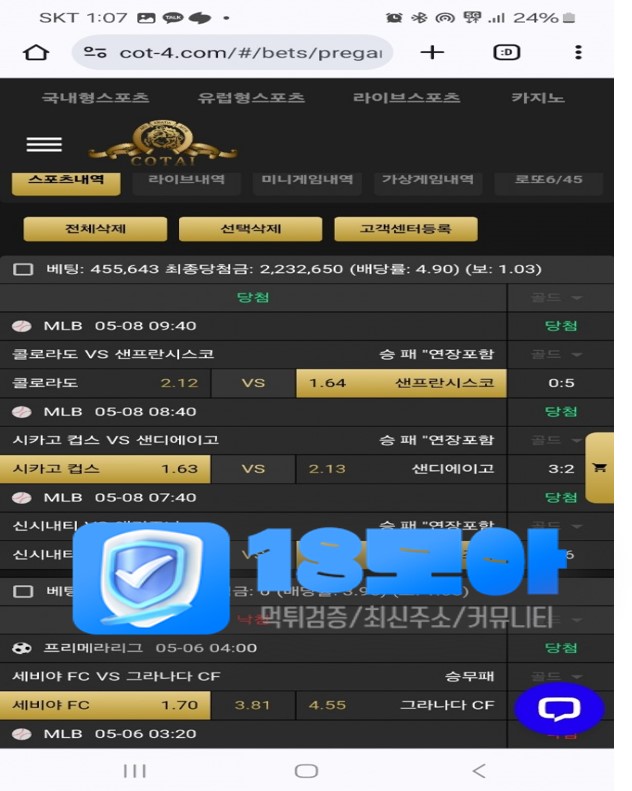
Task: Open the live chat bubble
Action: 559,710
